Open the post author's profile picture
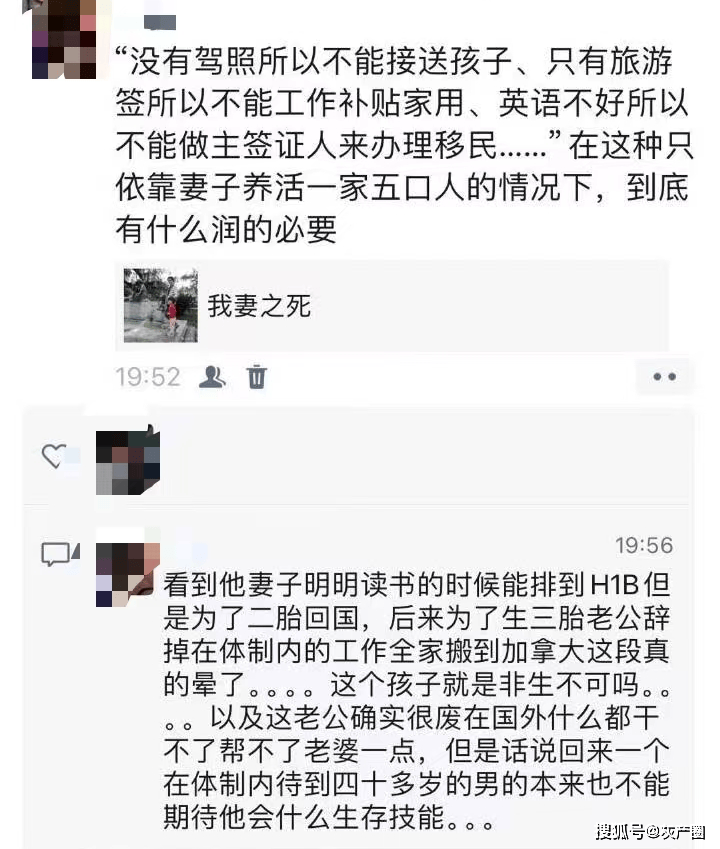Screen dimensions: 720x849 click(x=64, y=40)
